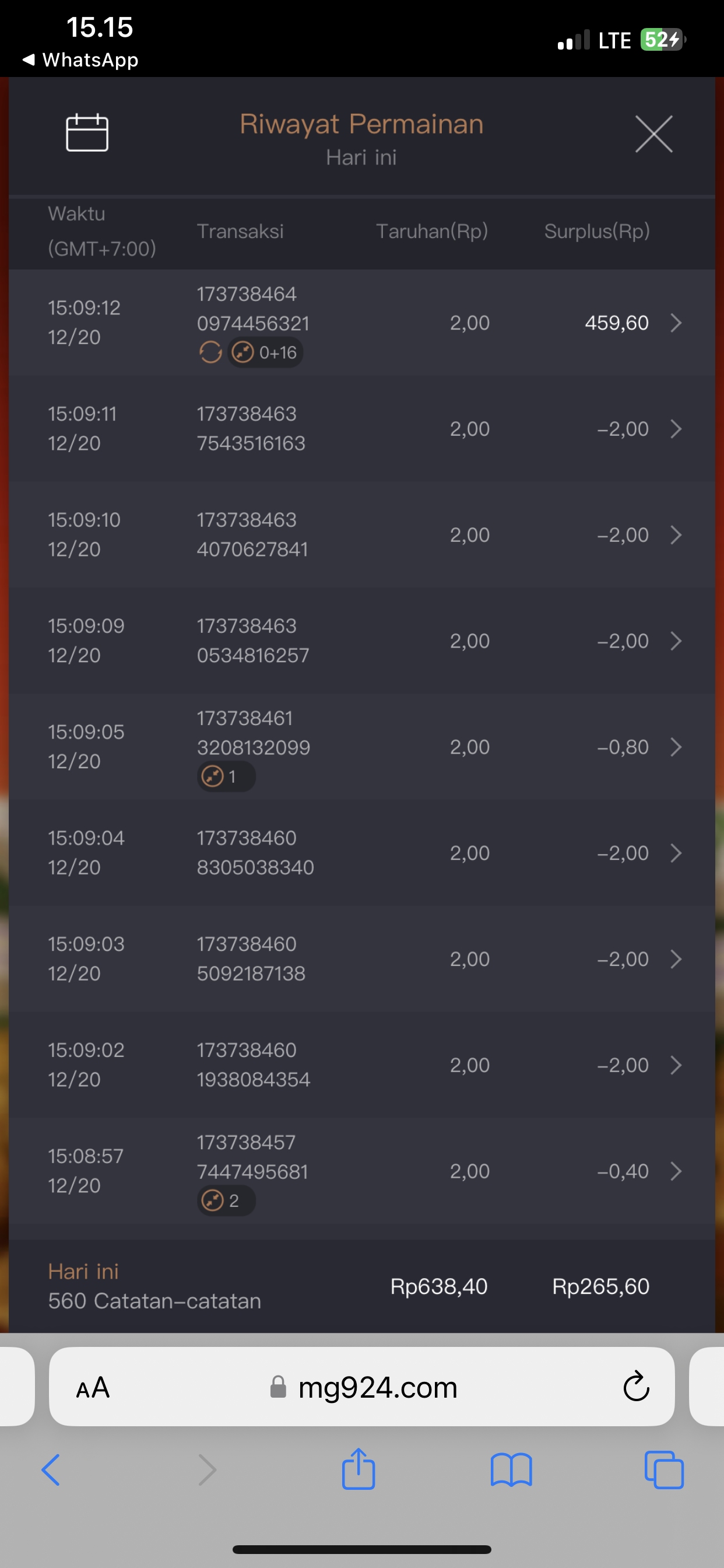The height and width of the screenshot is (1568, 724).
Task: View details of transaction ending 7543516163
Action: [x=676, y=429]
